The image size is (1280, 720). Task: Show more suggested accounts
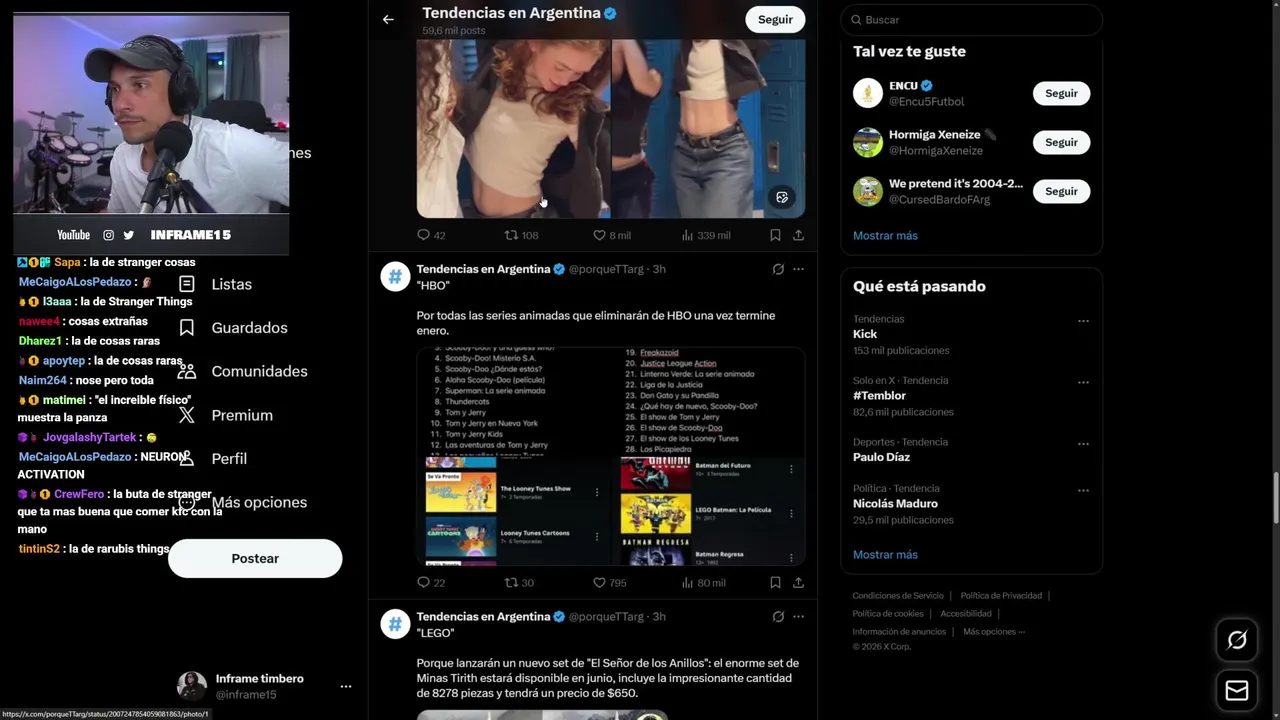[x=885, y=236]
